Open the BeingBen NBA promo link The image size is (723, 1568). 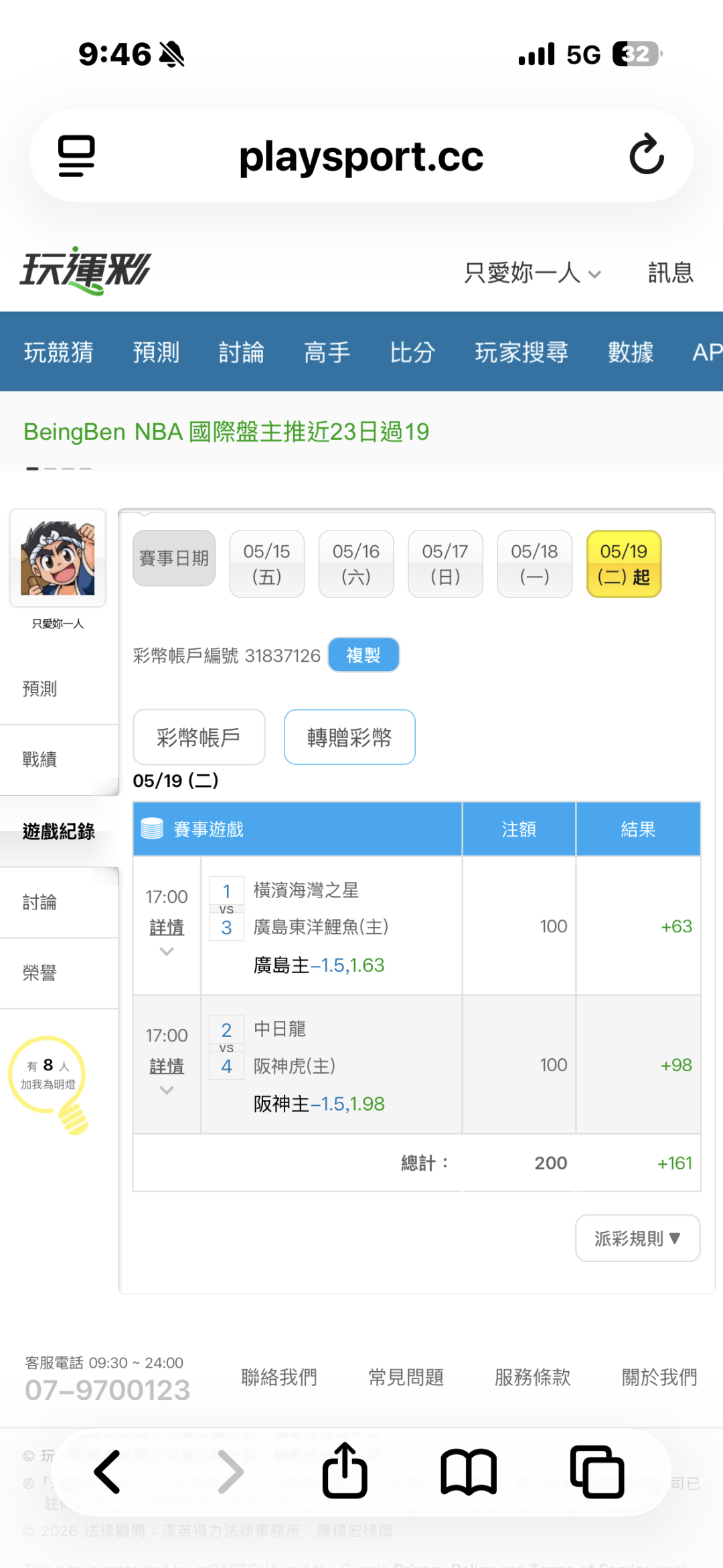click(226, 432)
